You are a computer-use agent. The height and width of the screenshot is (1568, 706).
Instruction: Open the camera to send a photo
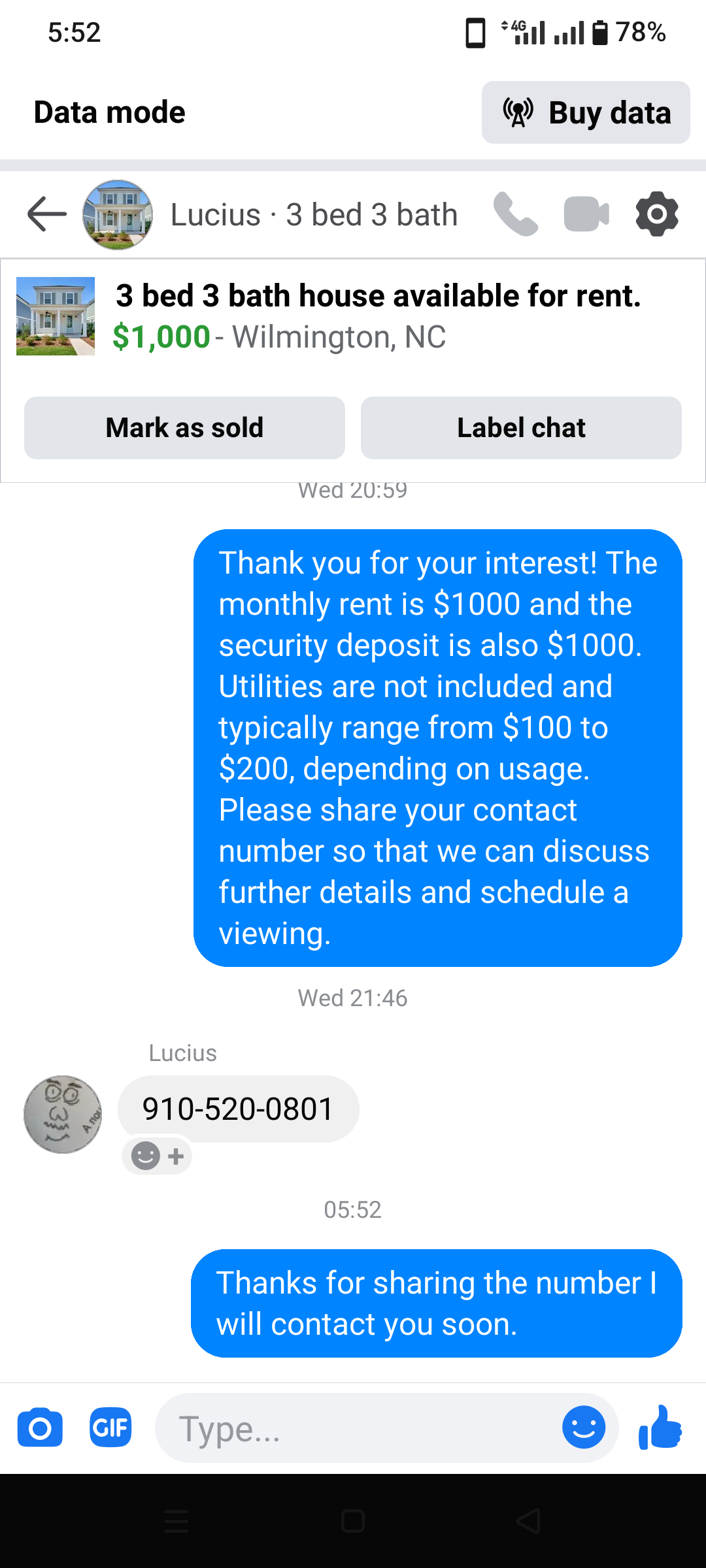(41, 1428)
